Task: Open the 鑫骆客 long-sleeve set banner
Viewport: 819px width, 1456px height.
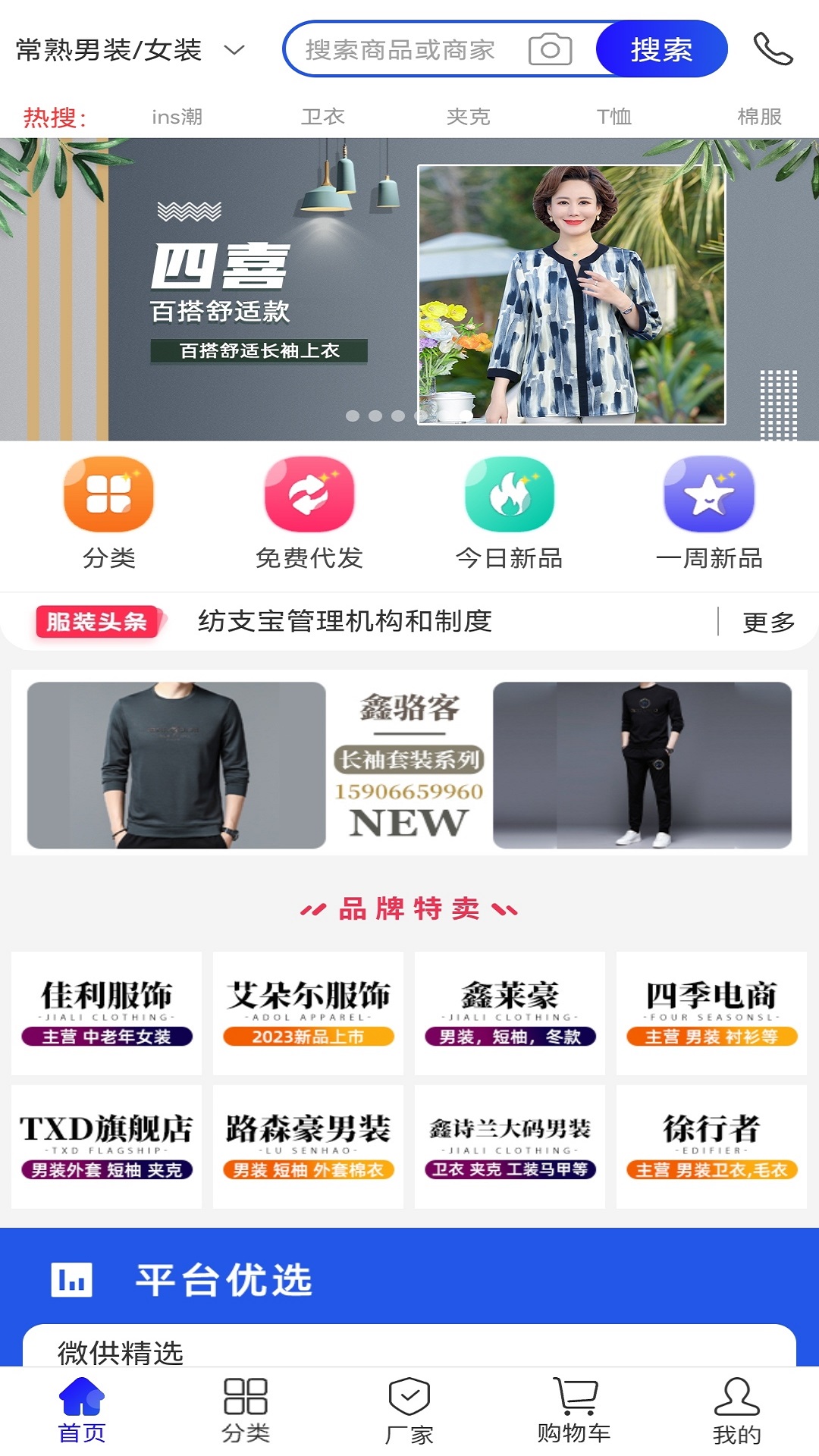Action: [409, 764]
